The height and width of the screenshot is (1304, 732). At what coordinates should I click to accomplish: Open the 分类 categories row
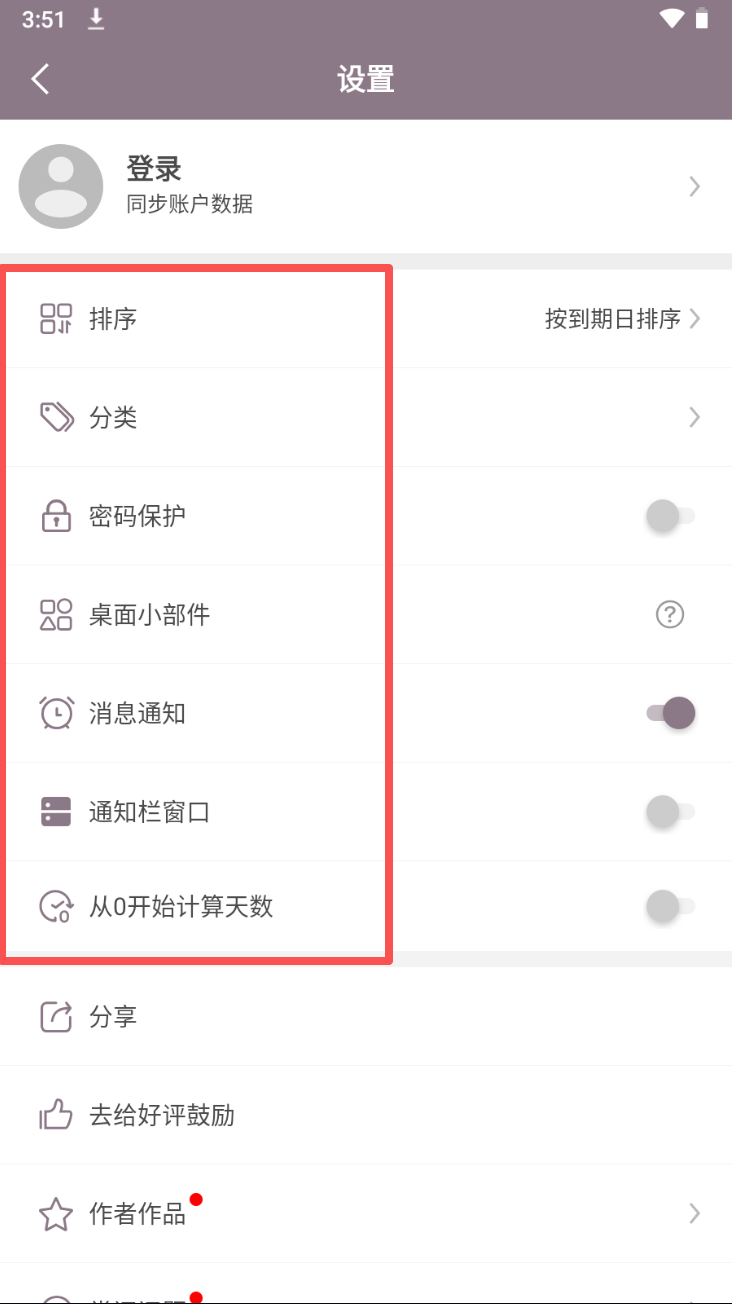click(x=365, y=417)
